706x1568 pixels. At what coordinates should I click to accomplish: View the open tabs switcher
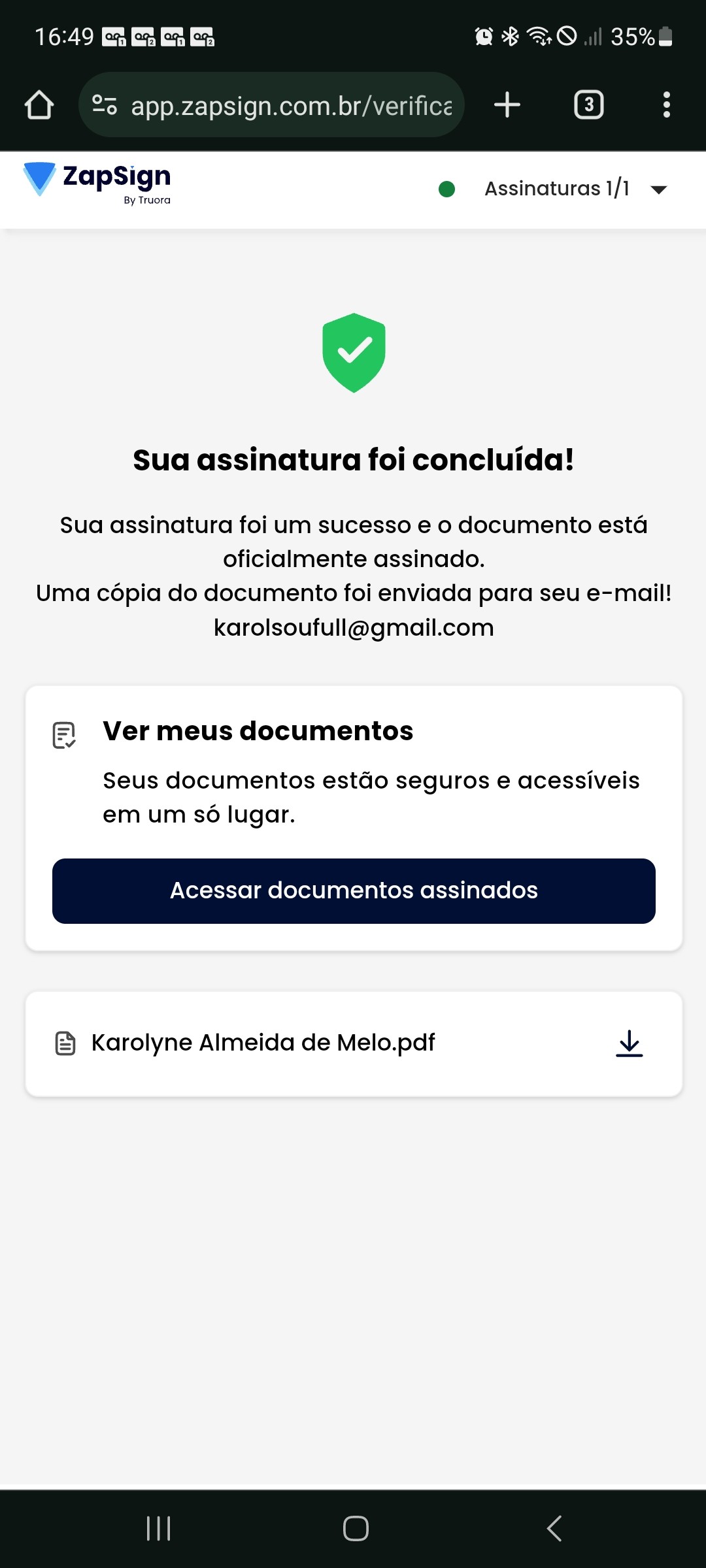pos(588,105)
